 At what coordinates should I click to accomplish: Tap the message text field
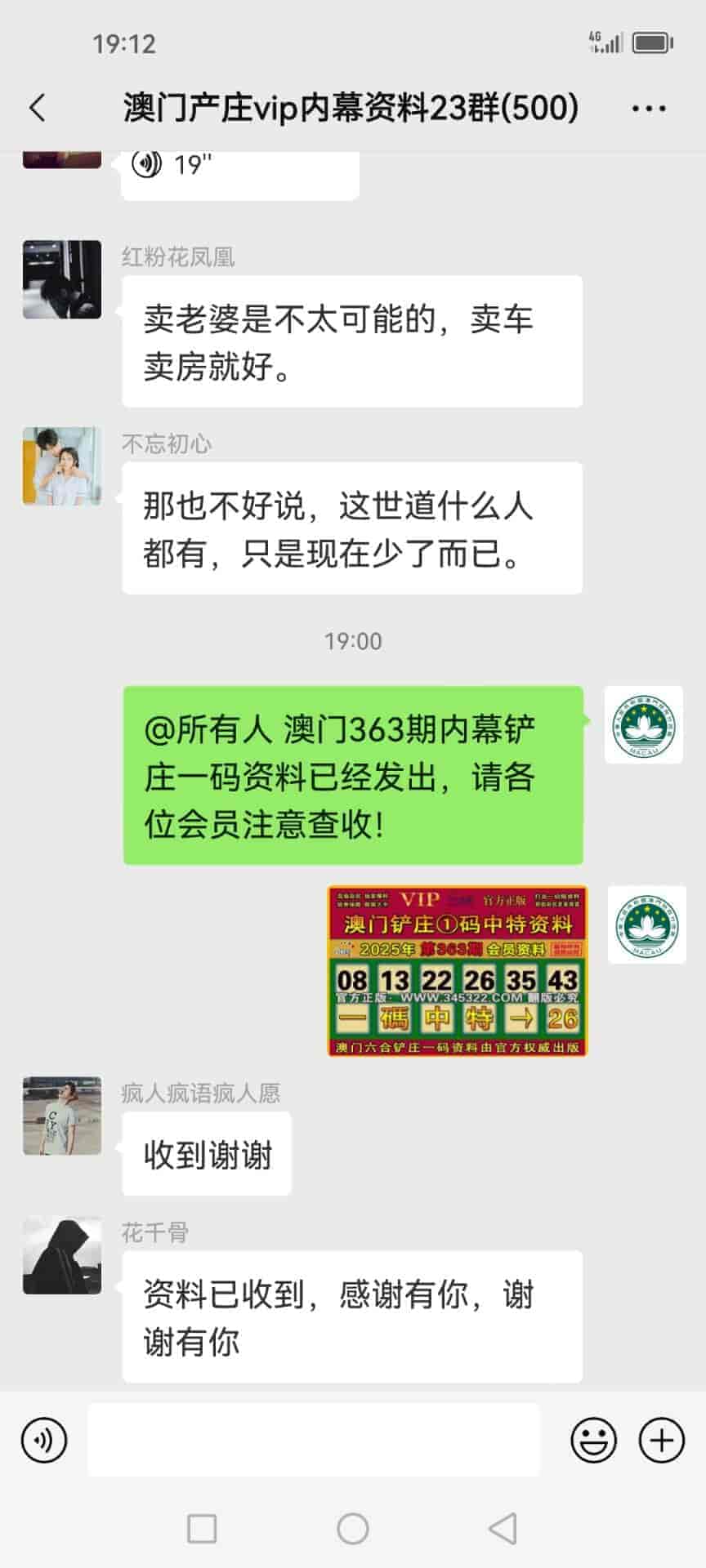tap(314, 1440)
